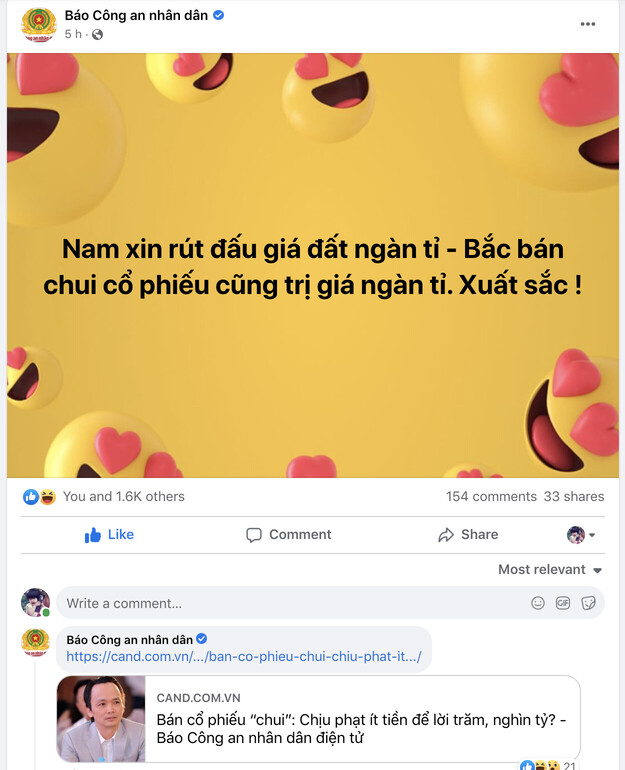
Task: Add a GIF to the comment
Action: tap(563, 603)
